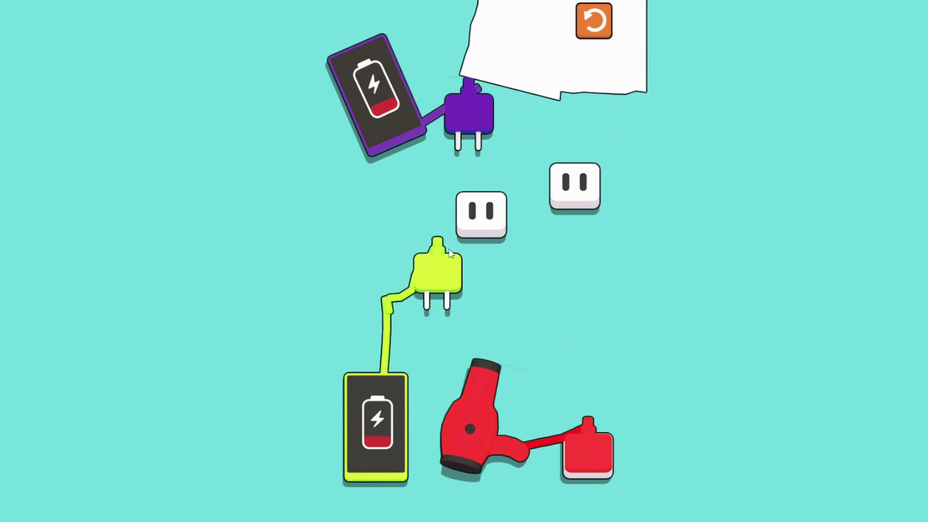Image resolution: width=928 pixels, height=522 pixels.
Task: Select the lime green plug
Action: pyautogui.click(x=438, y=273)
